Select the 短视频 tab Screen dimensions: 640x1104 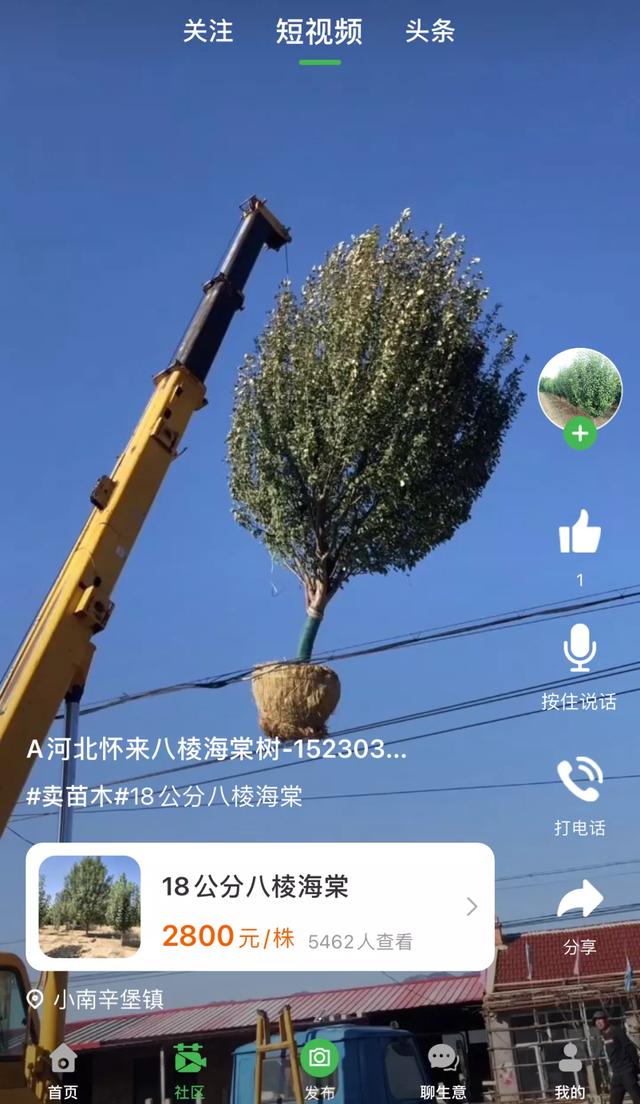tap(319, 32)
